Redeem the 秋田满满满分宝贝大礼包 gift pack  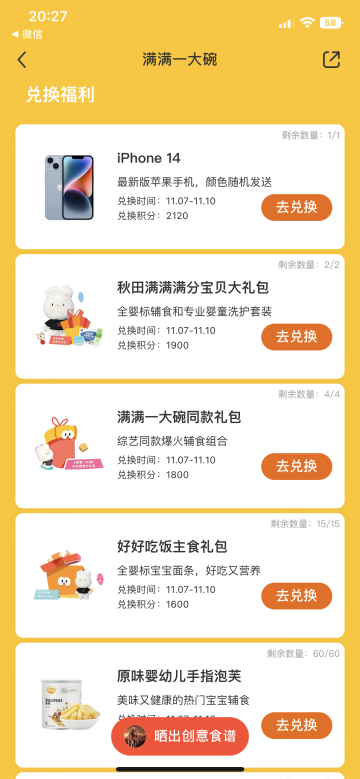[296, 337]
